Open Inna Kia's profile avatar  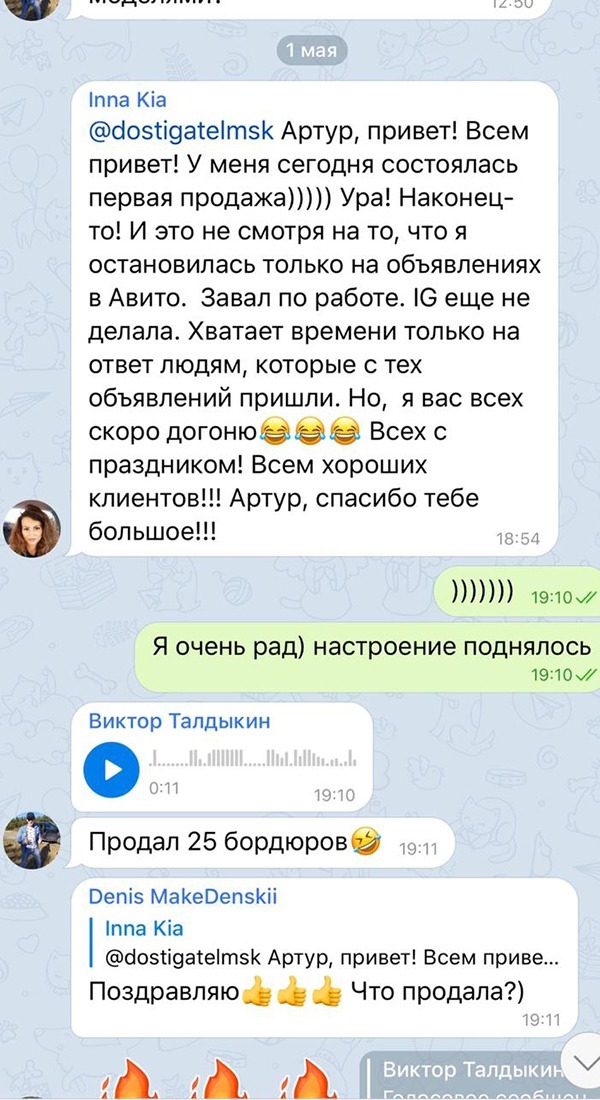click(34, 528)
